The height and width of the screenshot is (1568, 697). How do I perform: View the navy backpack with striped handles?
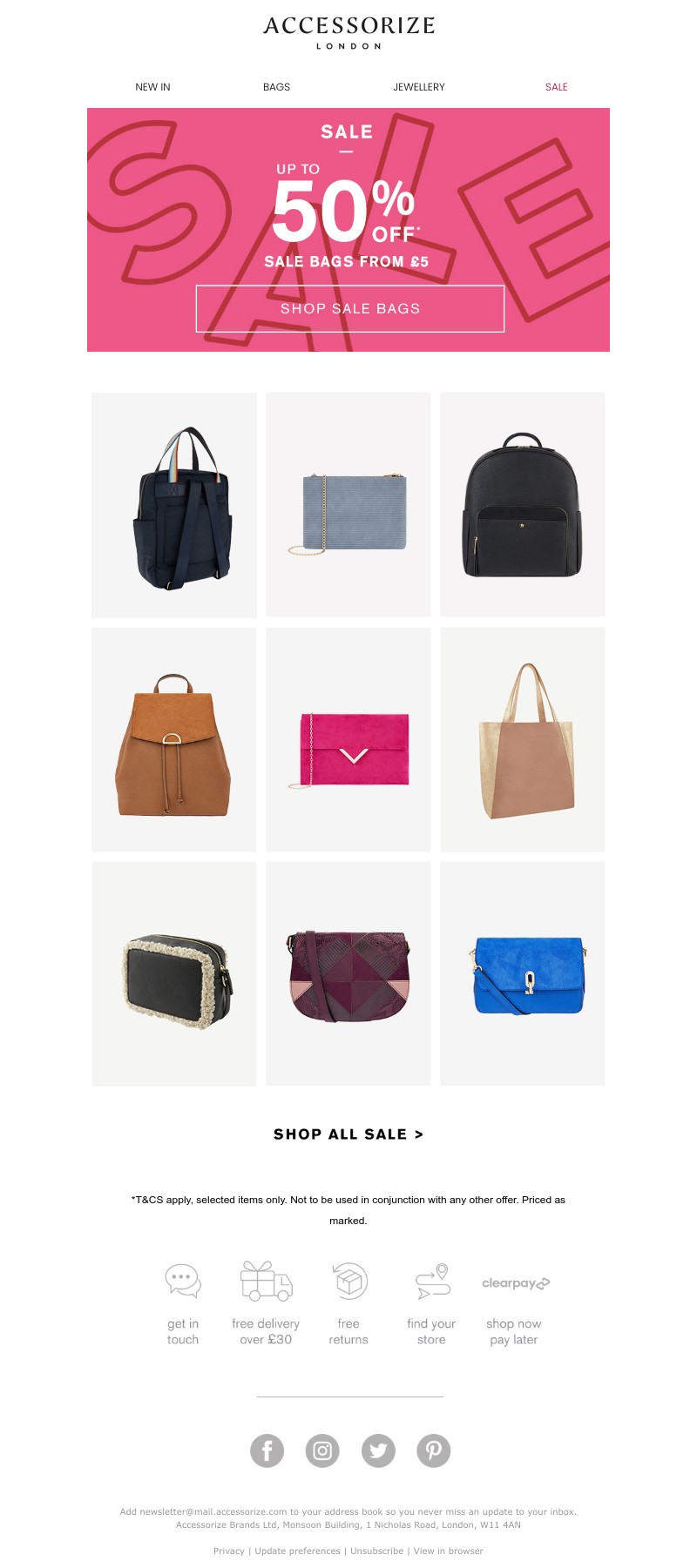(x=174, y=505)
